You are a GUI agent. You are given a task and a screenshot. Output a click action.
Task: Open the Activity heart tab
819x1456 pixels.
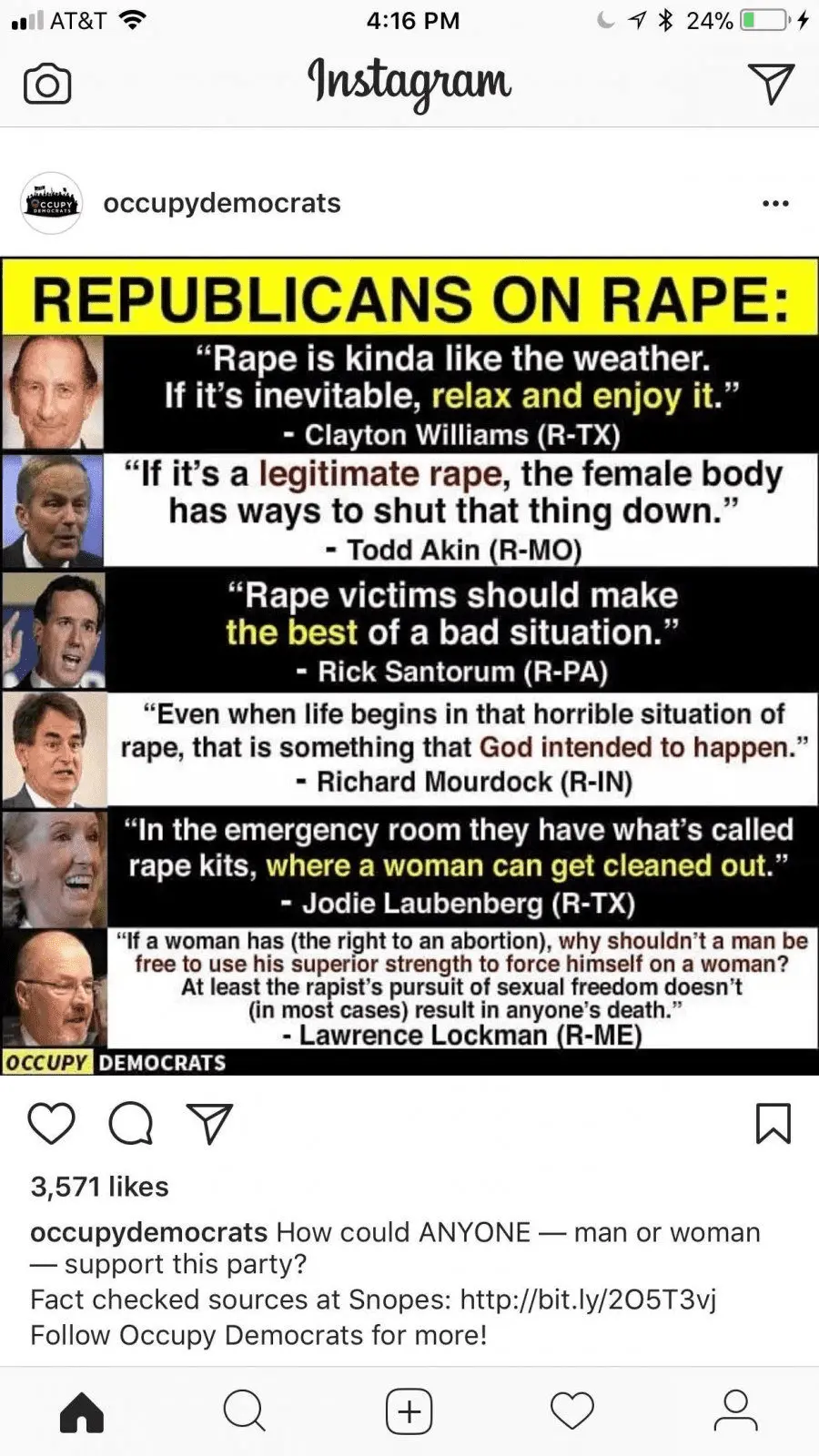coord(572,1411)
